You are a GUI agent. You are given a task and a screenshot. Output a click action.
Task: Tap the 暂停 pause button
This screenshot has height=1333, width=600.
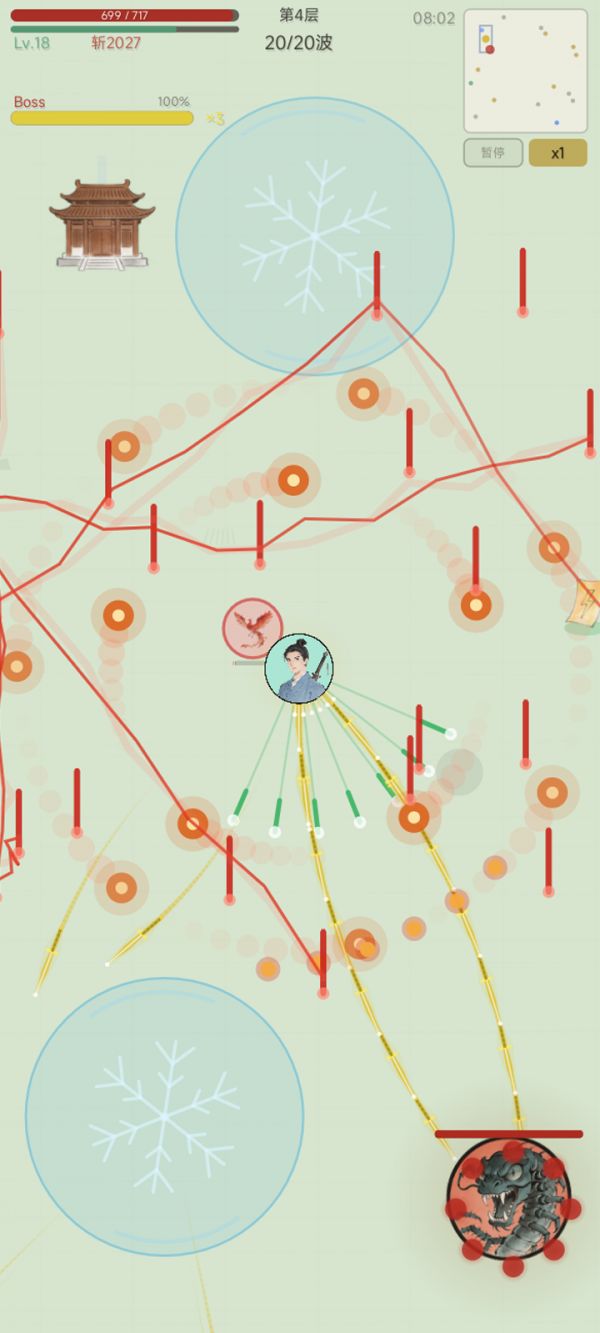(493, 153)
